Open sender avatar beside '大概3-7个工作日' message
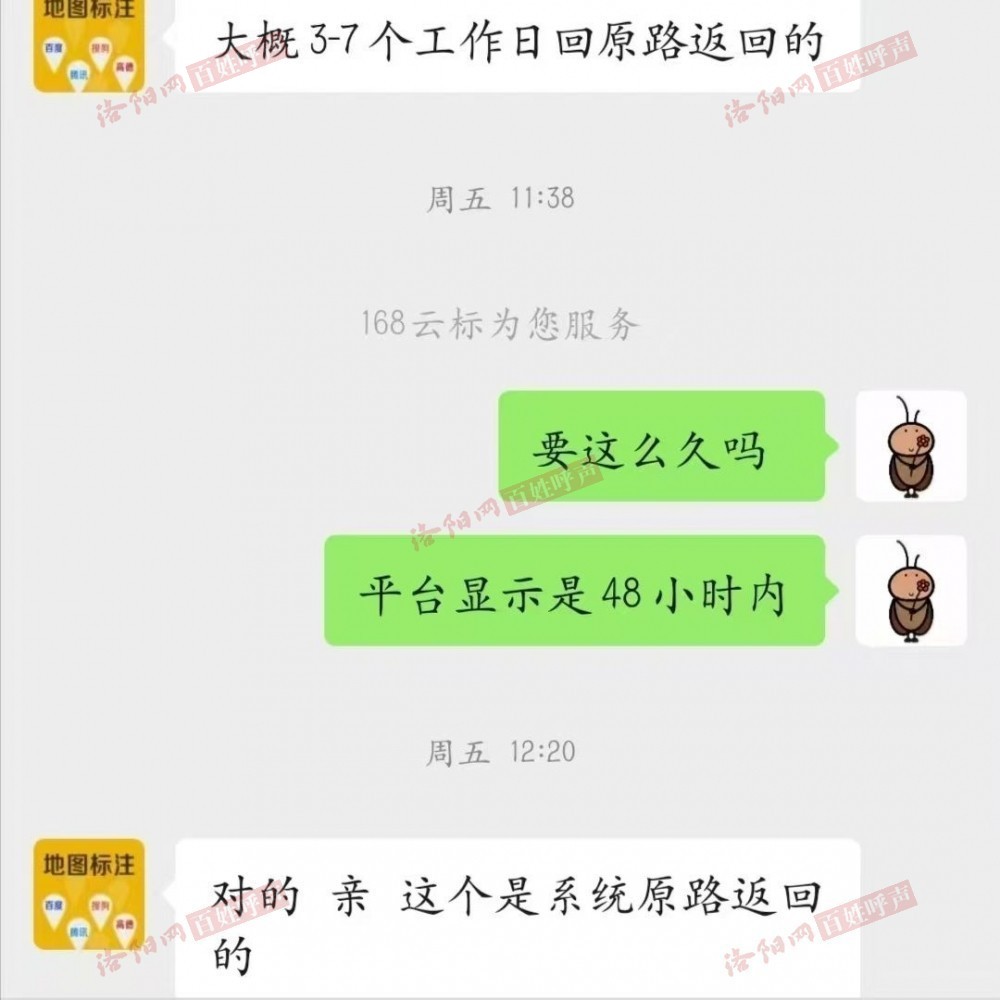 pyautogui.click(x=89, y=45)
